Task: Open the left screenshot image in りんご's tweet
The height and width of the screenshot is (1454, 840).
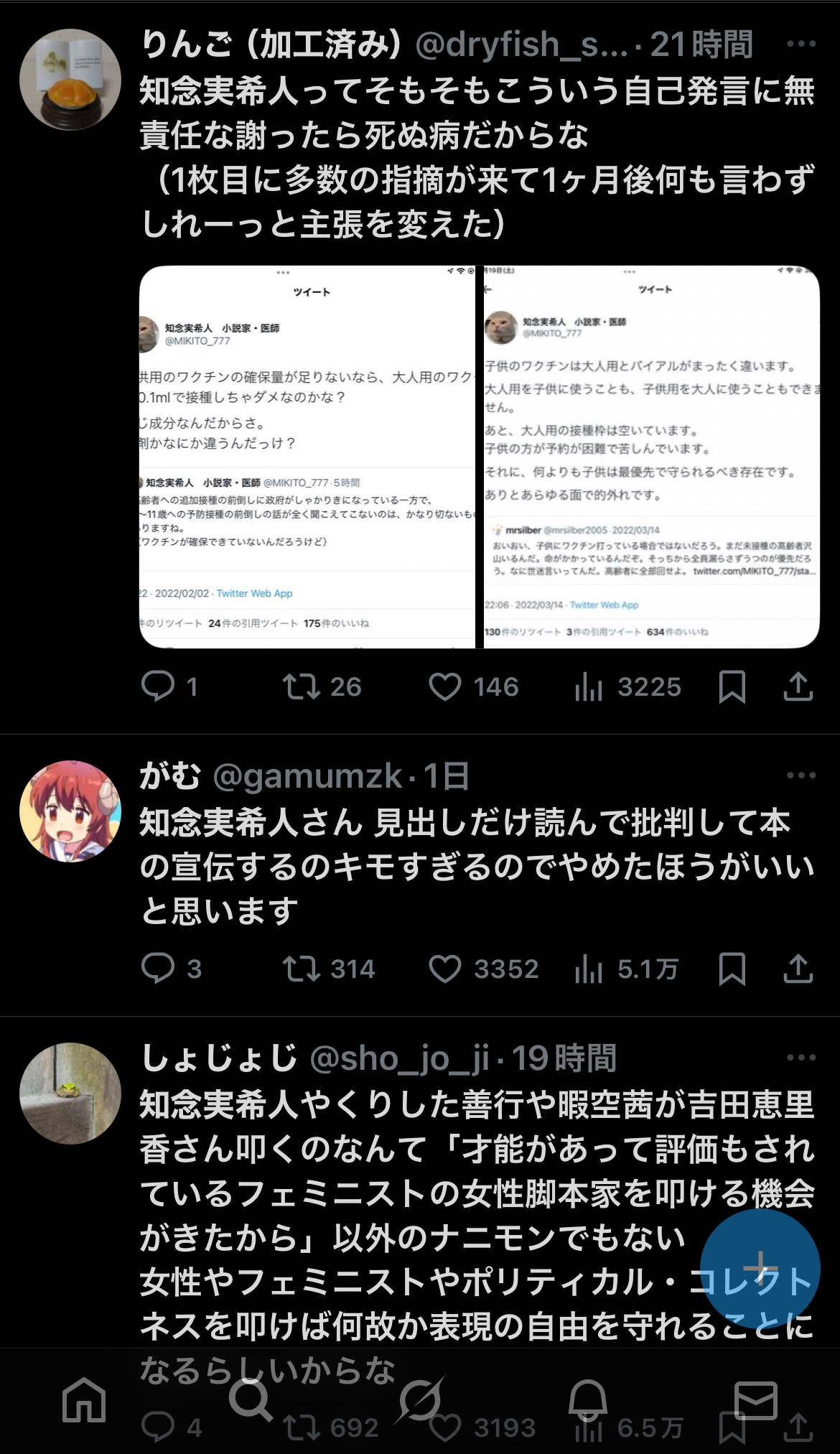Action: coord(307,457)
